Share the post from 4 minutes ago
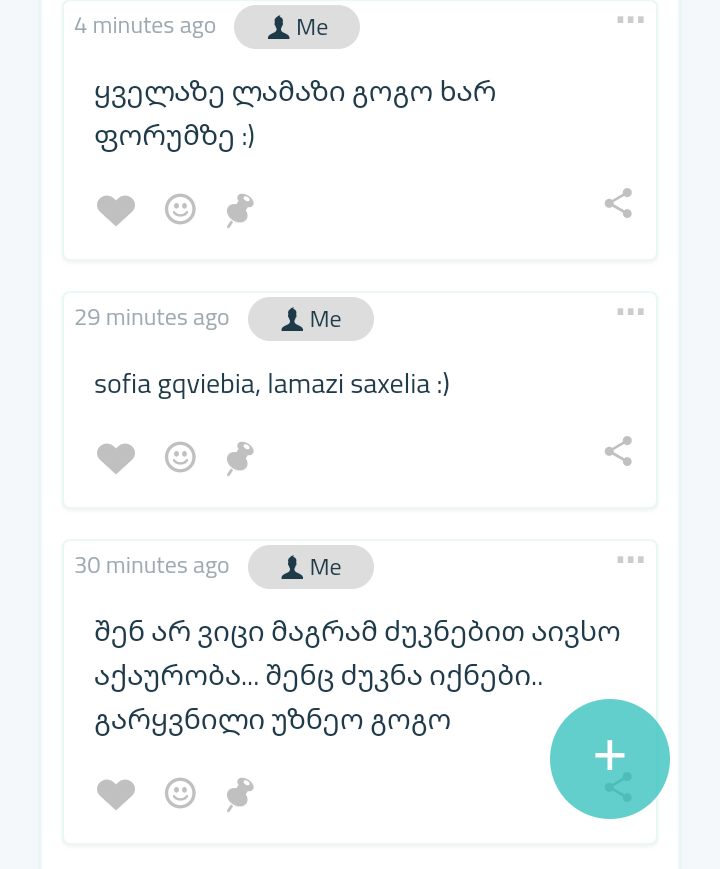Screen dimensions: 720x869 tap(618, 203)
